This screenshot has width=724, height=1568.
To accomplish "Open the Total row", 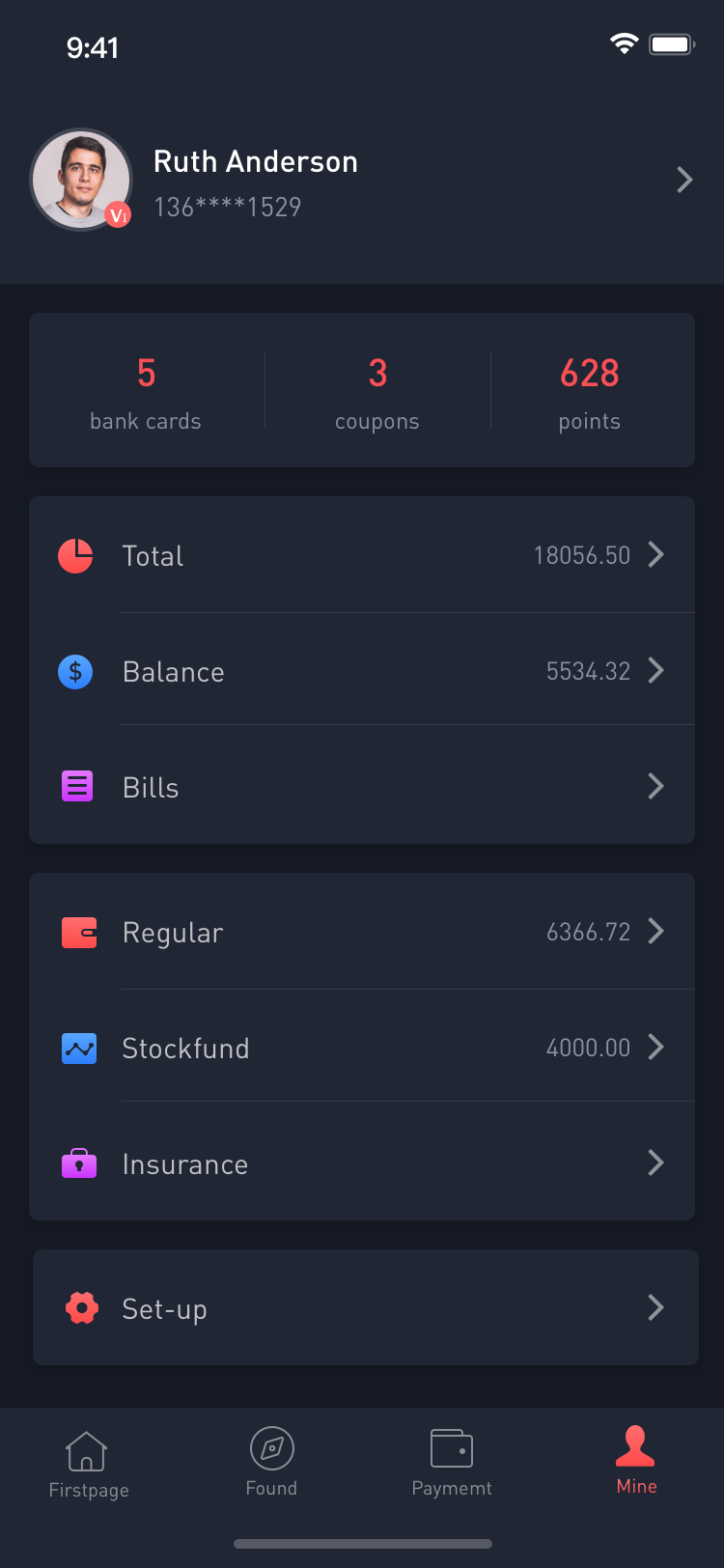I will pyautogui.click(x=362, y=554).
